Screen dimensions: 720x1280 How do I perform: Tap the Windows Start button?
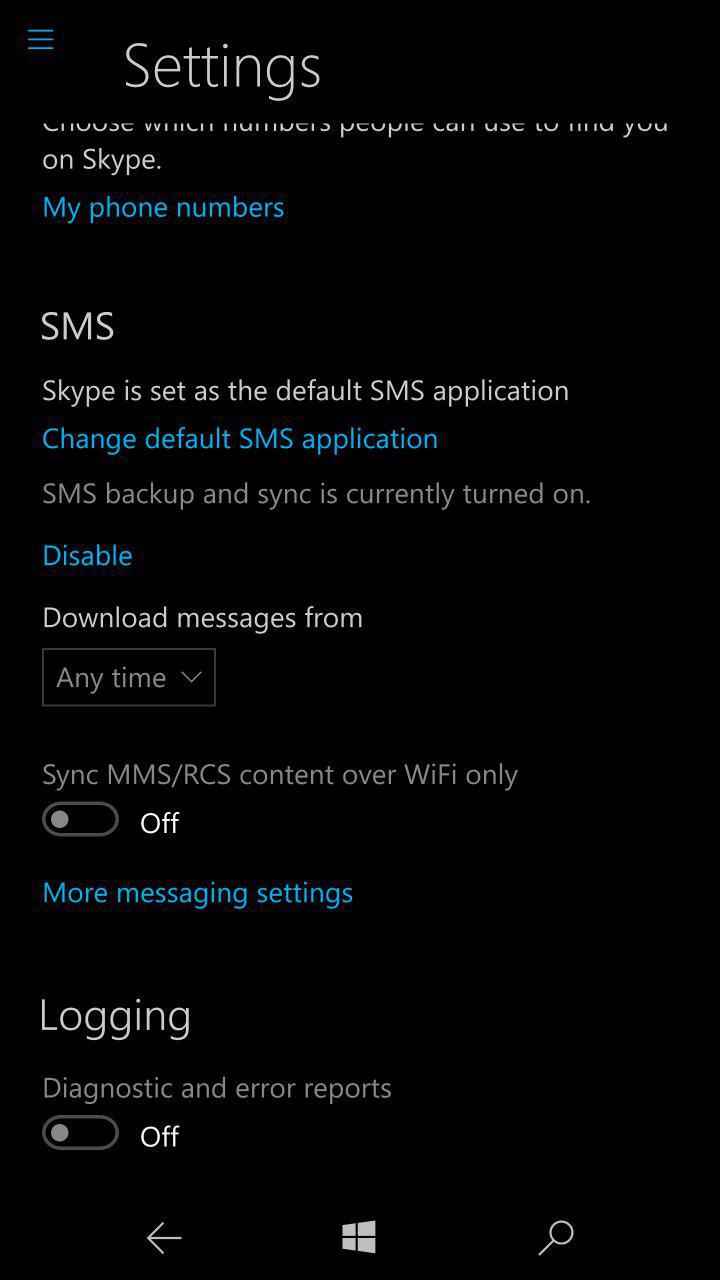[x=358, y=1237]
